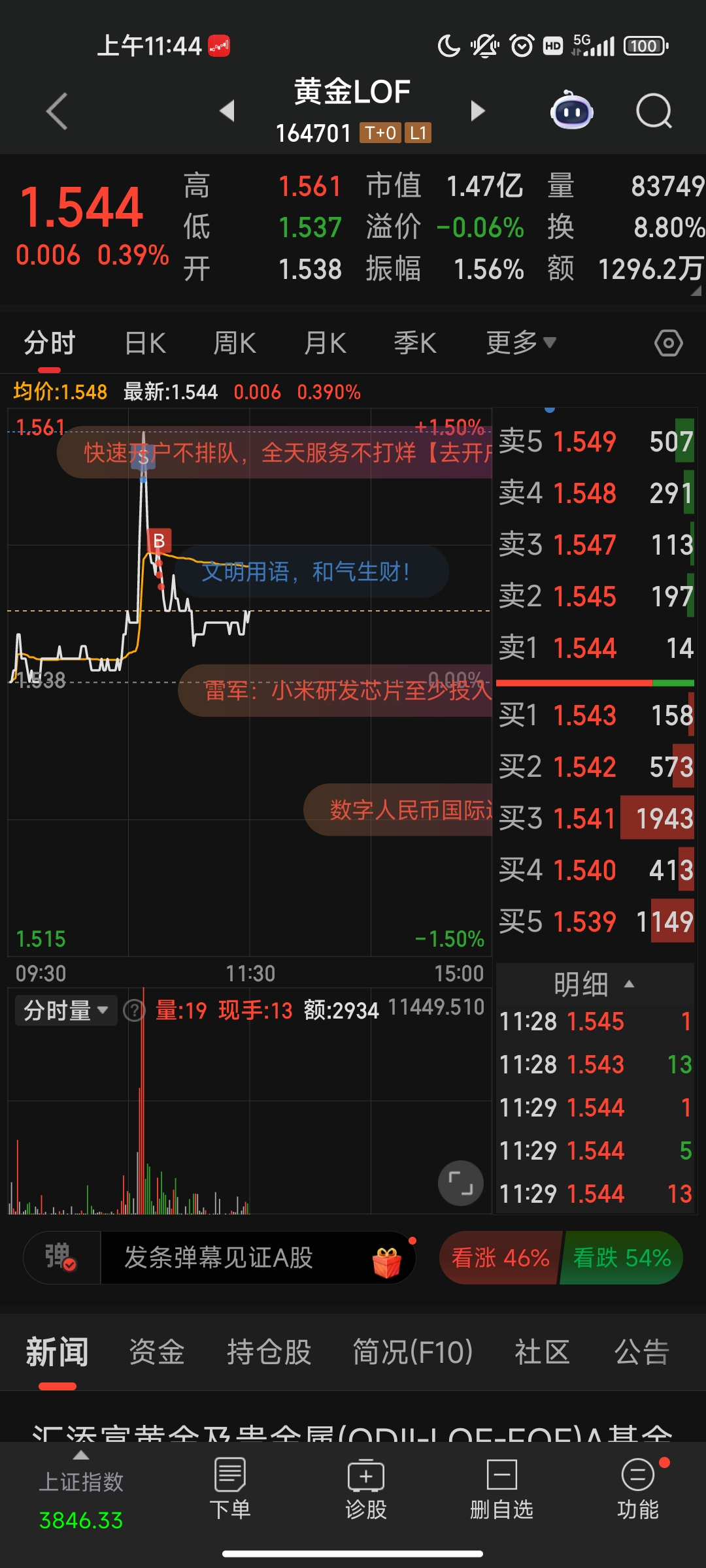Expand the chart to fullscreen
This screenshot has height=1568, width=706.
(x=461, y=1183)
